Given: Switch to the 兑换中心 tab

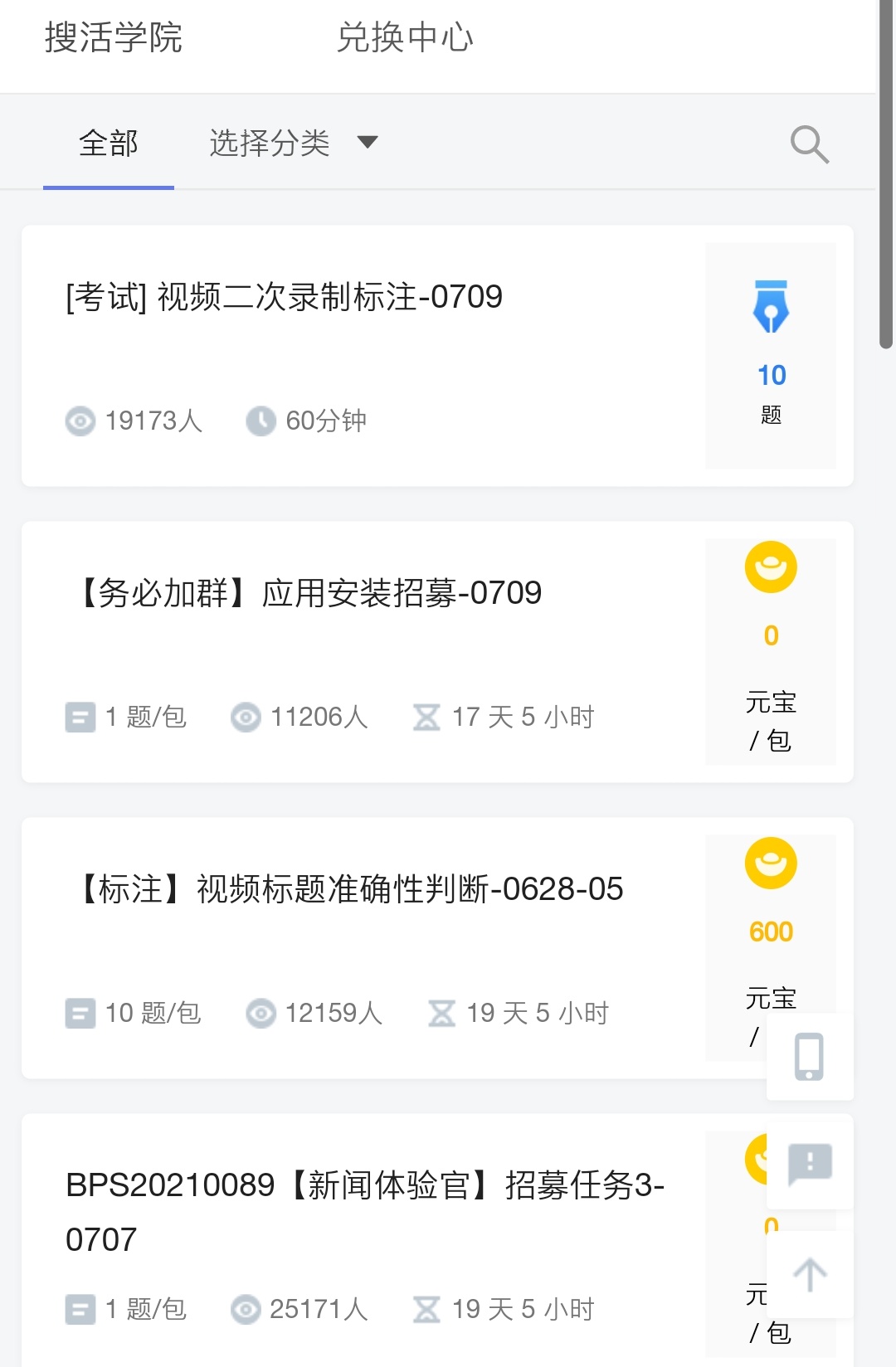Looking at the screenshot, I should coord(404,37).
